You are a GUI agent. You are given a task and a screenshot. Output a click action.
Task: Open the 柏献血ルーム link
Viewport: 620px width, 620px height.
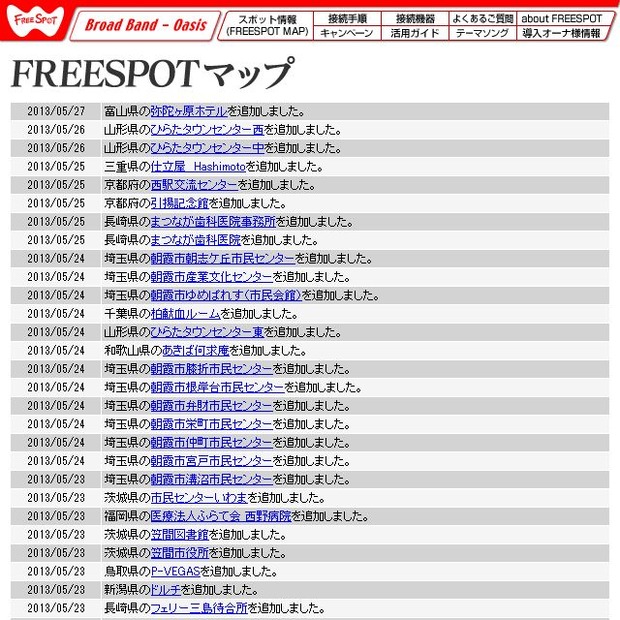pos(185,313)
